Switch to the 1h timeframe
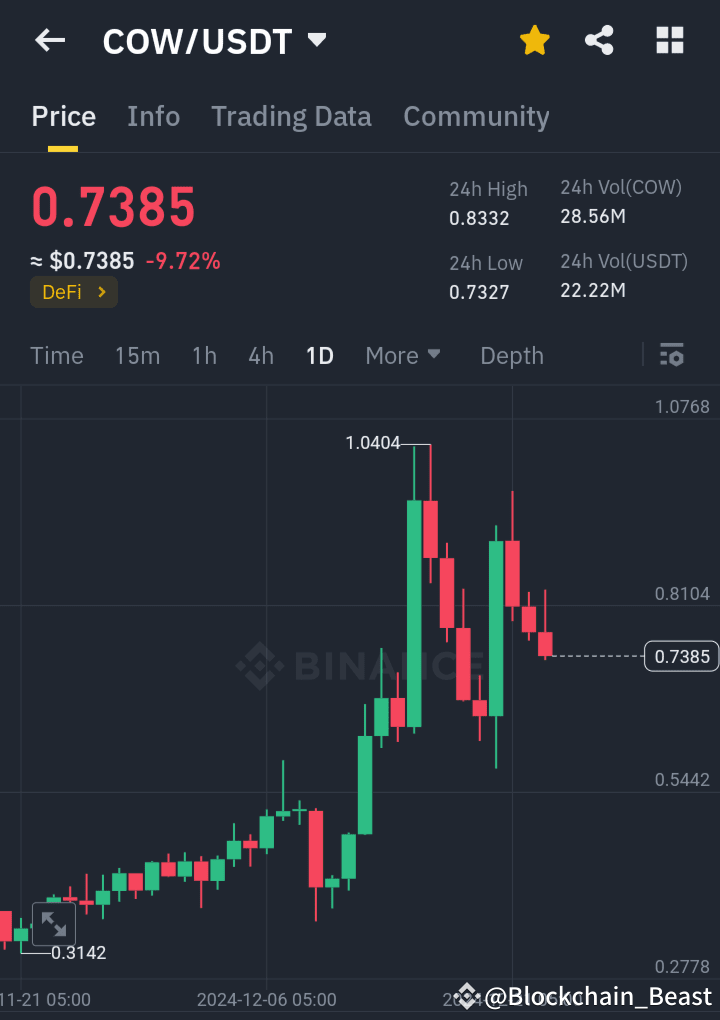This screenshot has width=720, height=1020. (204, 355)
